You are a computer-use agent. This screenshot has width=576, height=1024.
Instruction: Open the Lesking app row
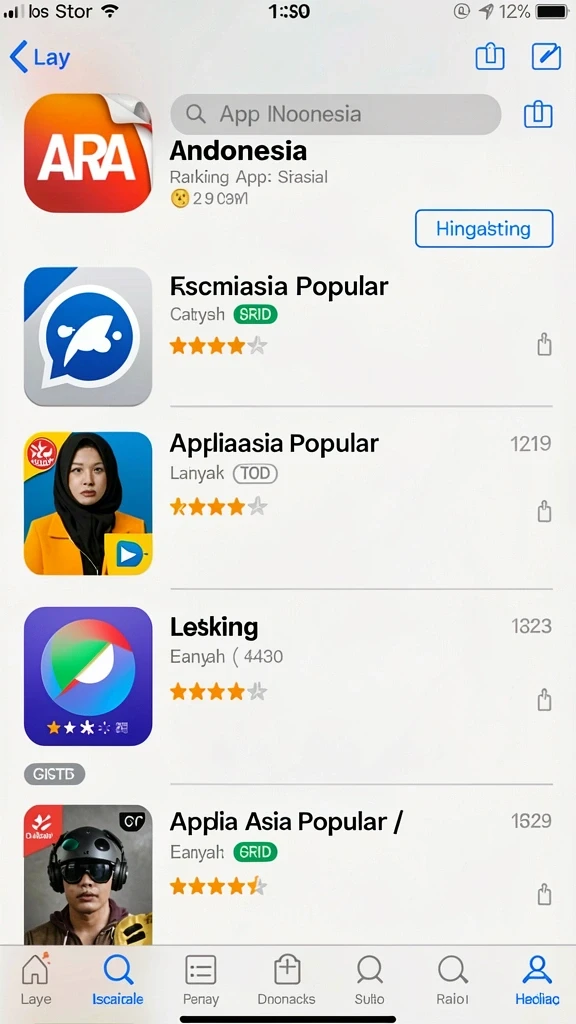pyautogui.click(x=288, y=676)
